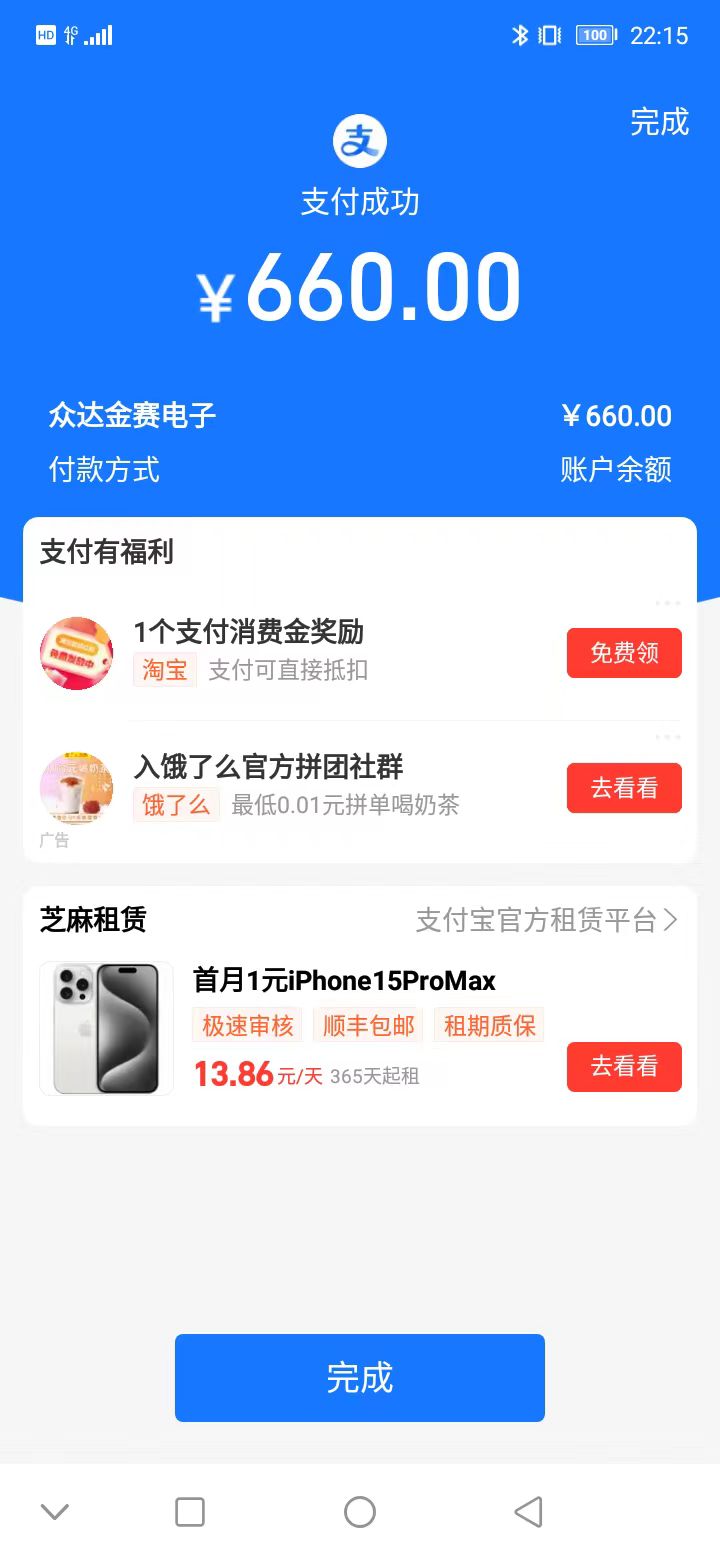Claim reward with 免费领 button

click(x=624, y=653)
